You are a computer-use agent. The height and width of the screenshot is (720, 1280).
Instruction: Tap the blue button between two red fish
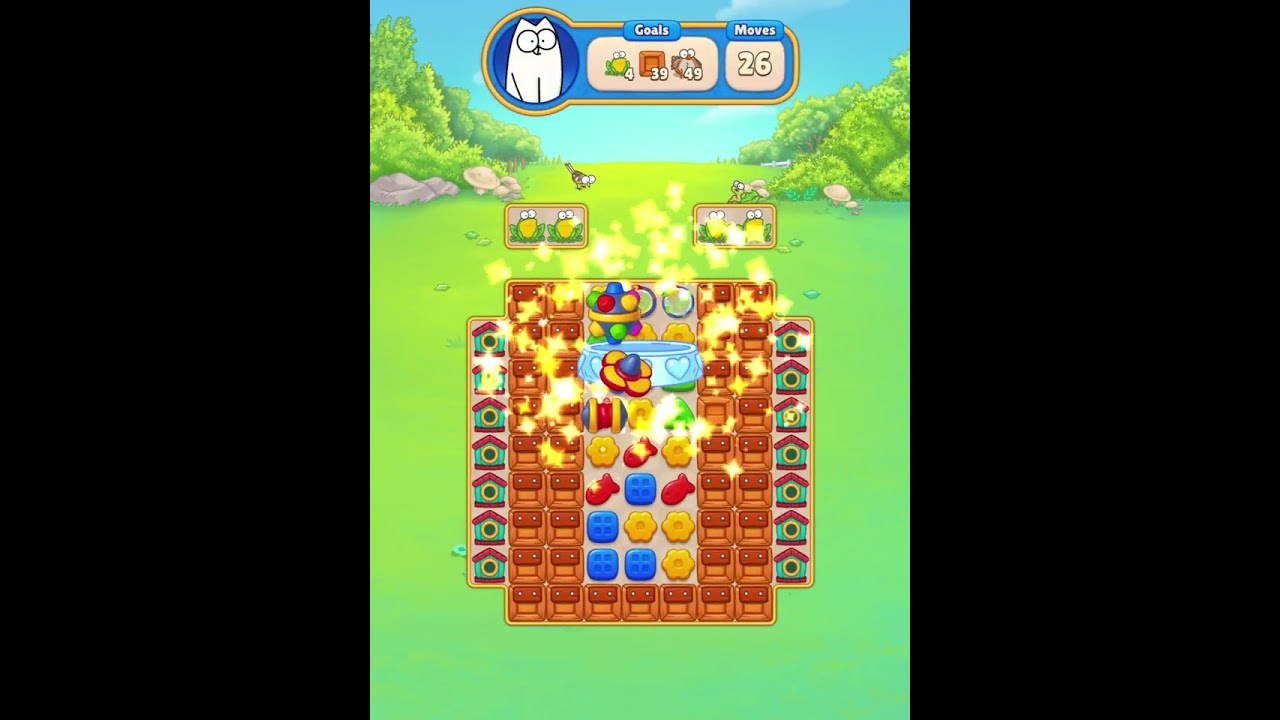click(x=640, y=489)
